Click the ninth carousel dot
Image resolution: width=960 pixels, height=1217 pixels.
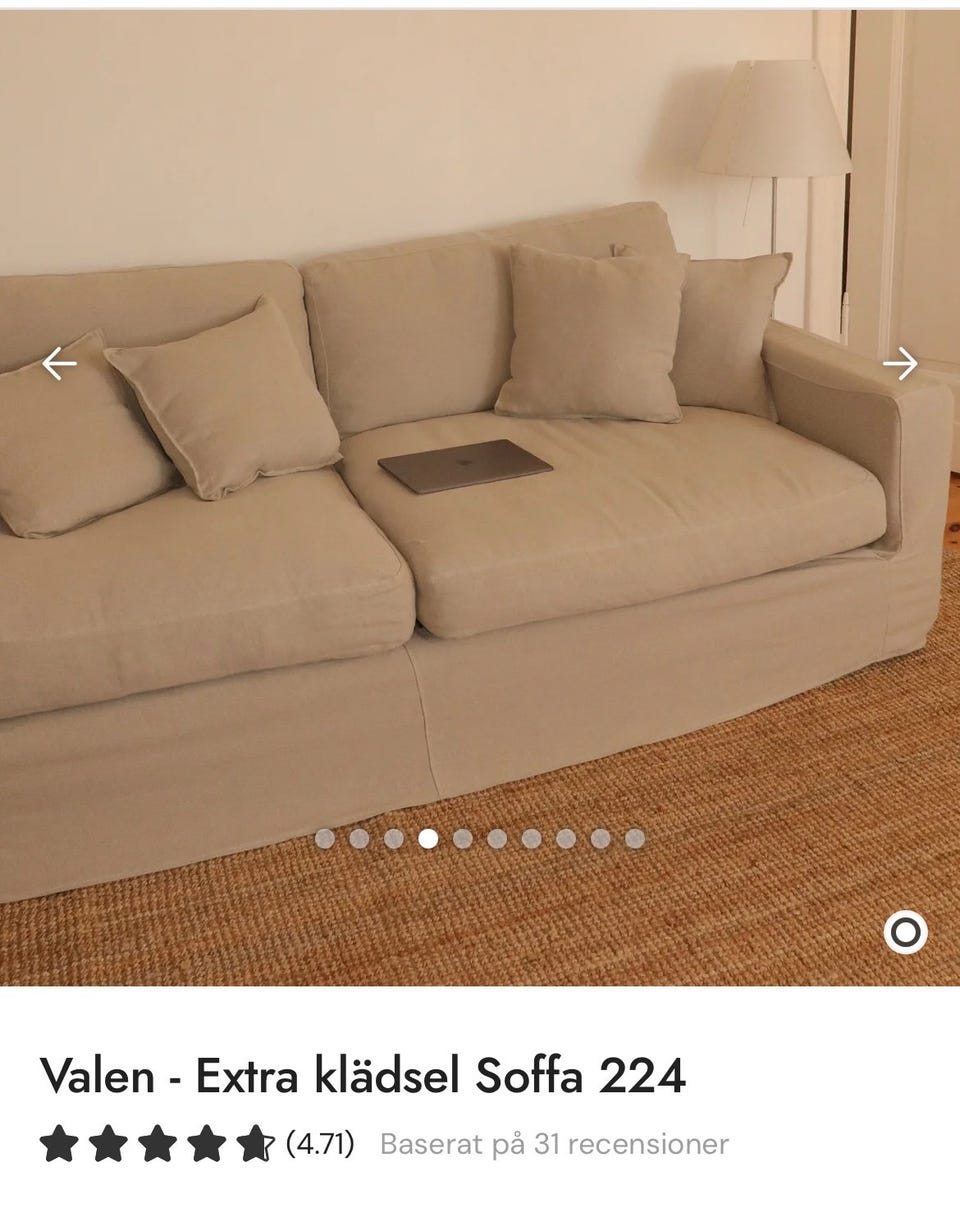602,840
